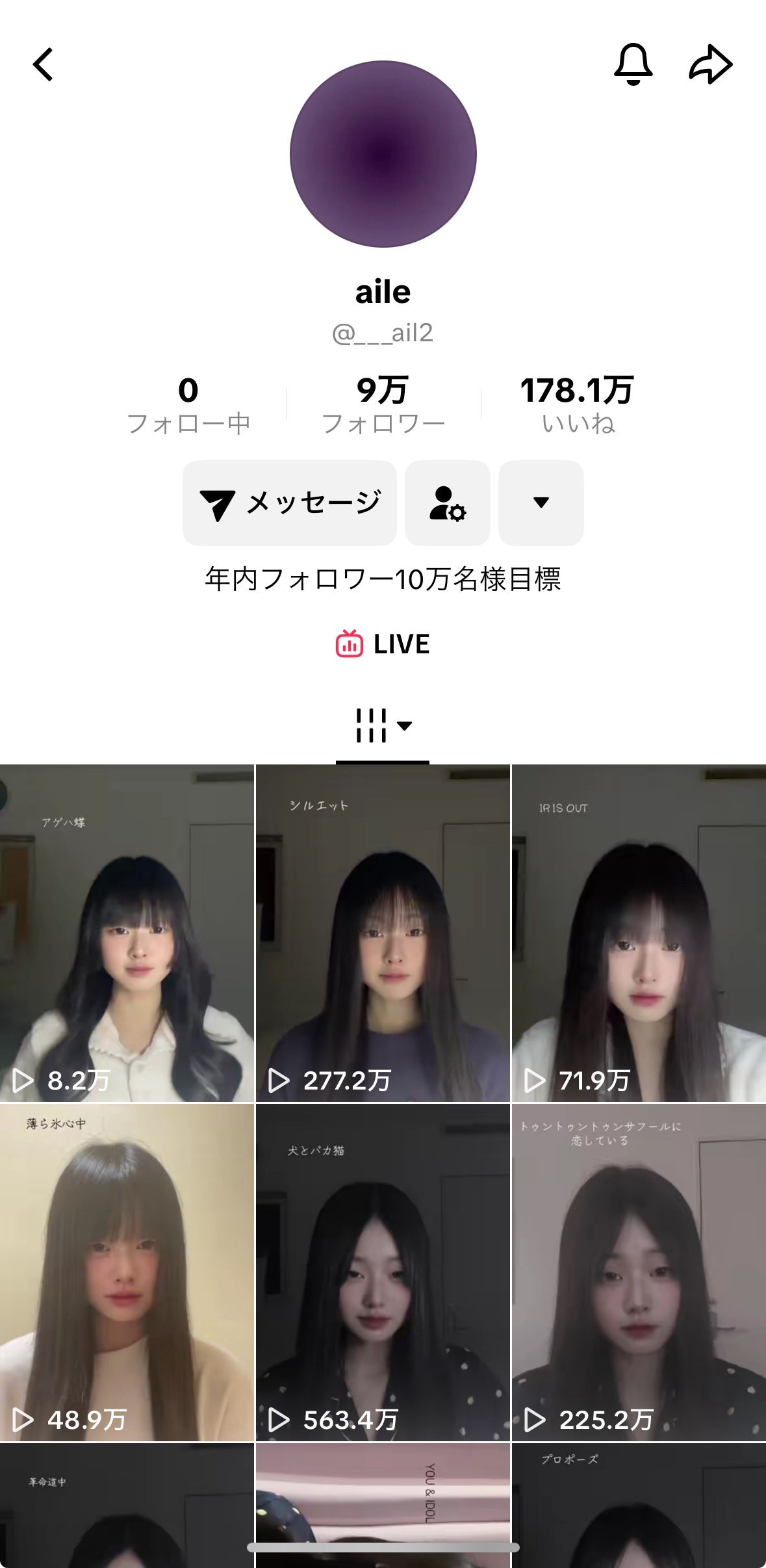The height and width of the screenshot is (1568, 766).
Task: Open the notifications bell for aile
Action: [x=633, y=64]
